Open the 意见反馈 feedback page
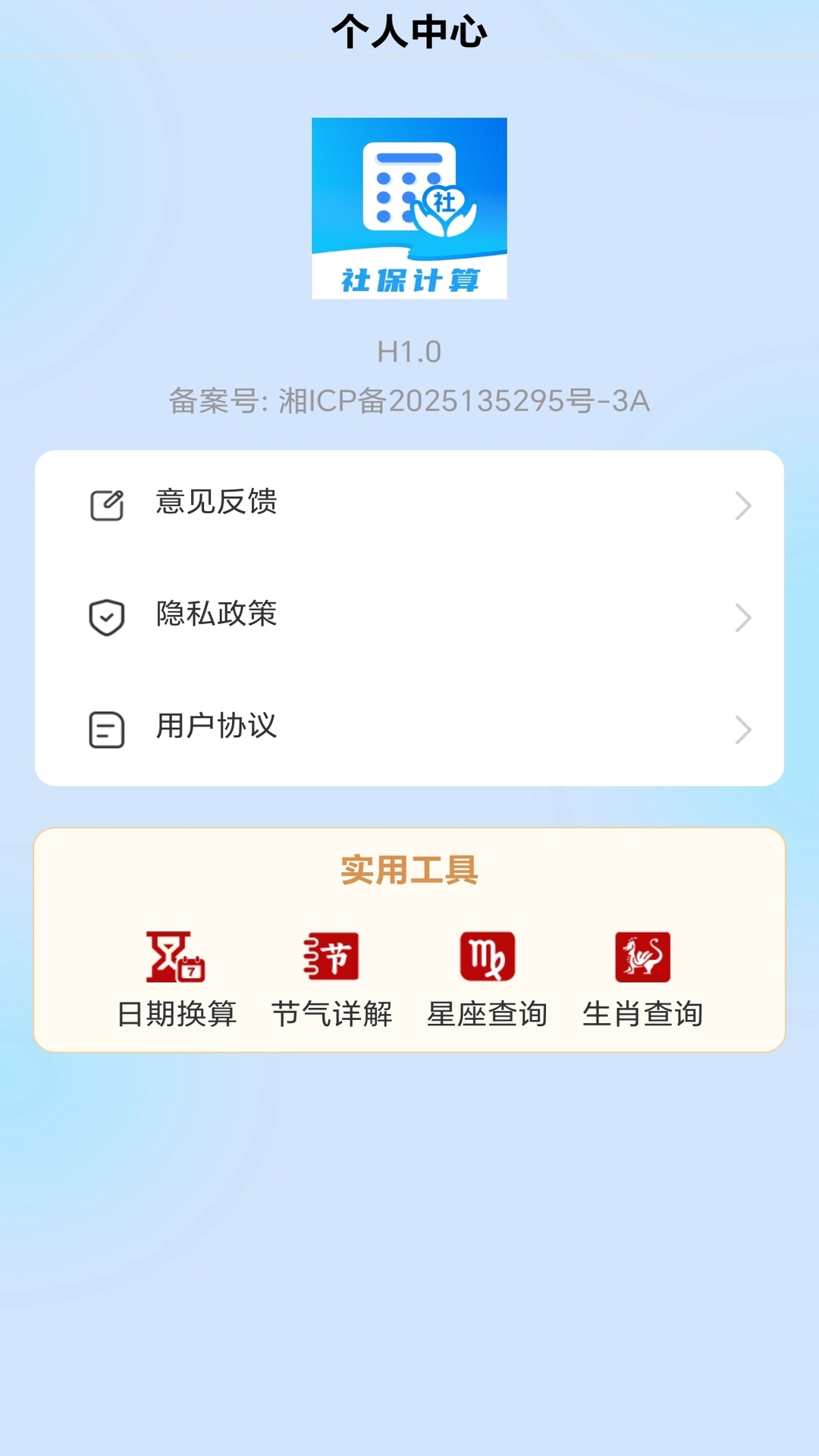 click(218, 504)
